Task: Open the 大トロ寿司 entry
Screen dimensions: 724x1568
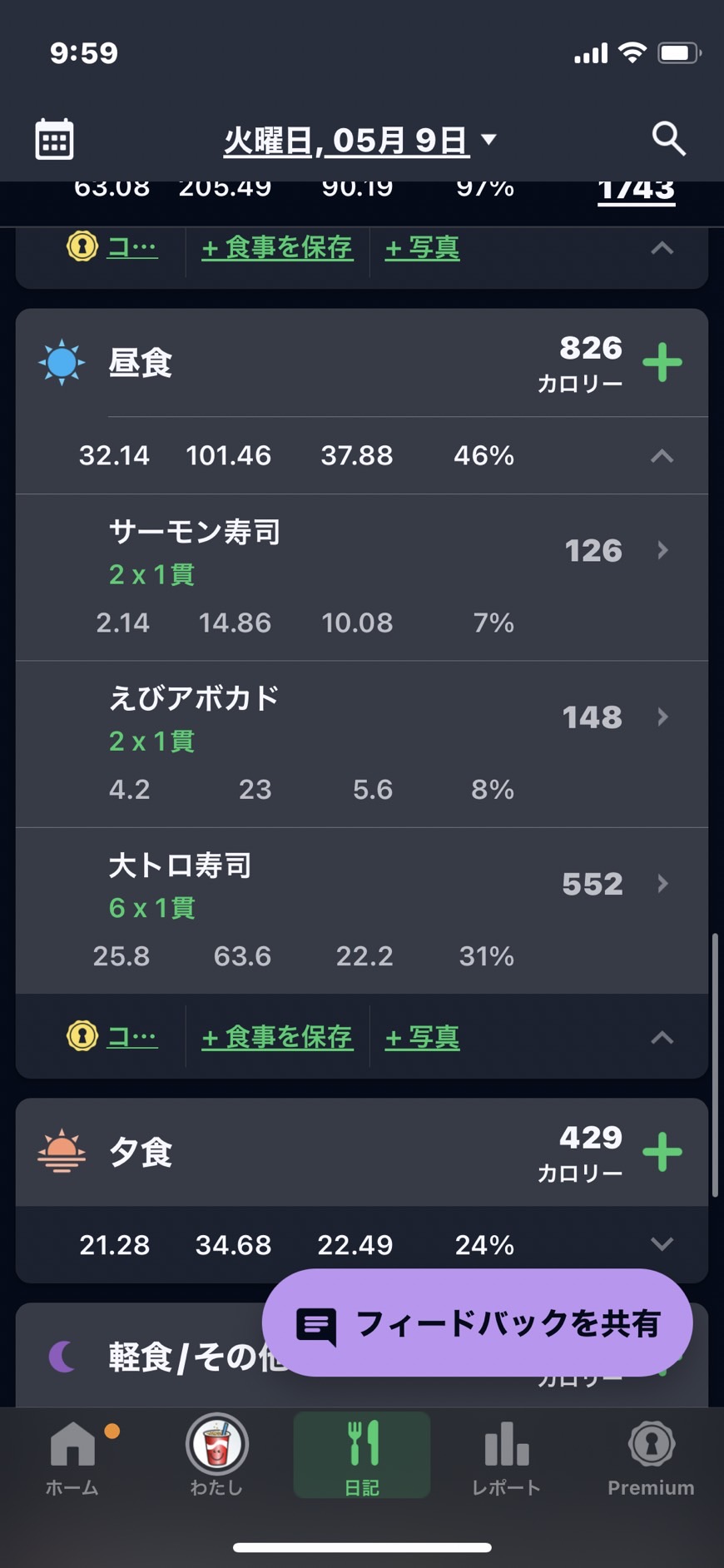Action: tap(362, 911)
